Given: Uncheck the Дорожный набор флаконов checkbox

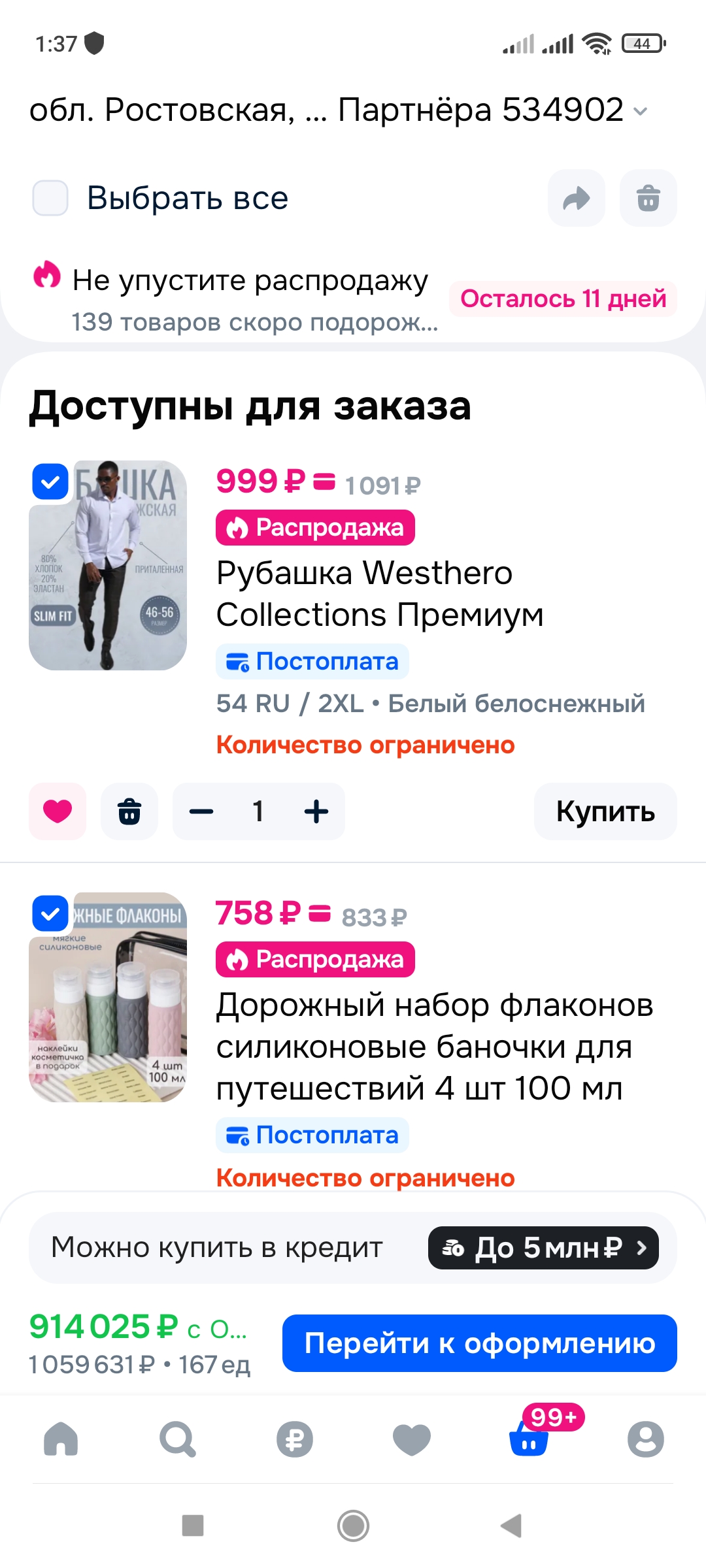Looking at the screenshot, I should pyautogui.click(x=50, y=913).
